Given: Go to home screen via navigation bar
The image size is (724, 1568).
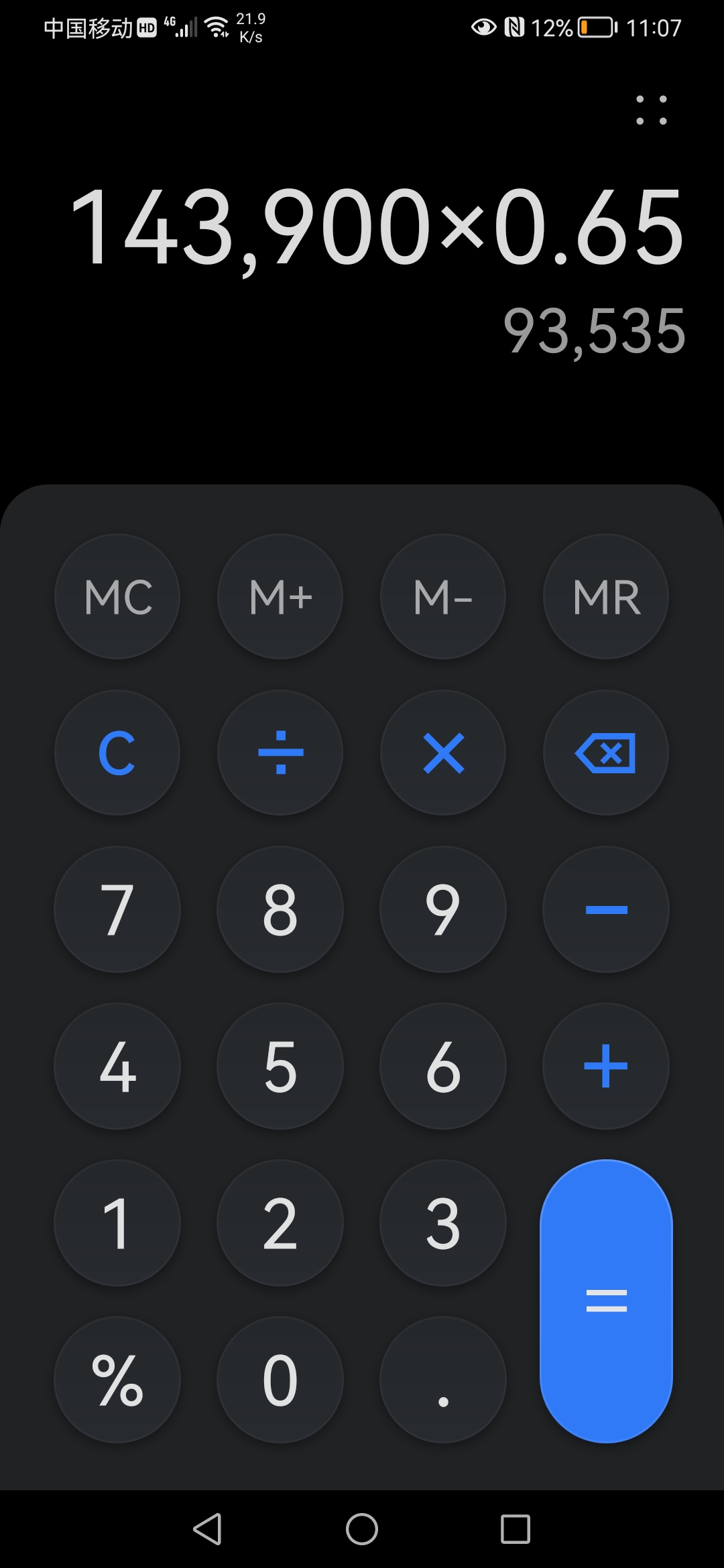Looking at the screenshot, I should coord(362,1529).
